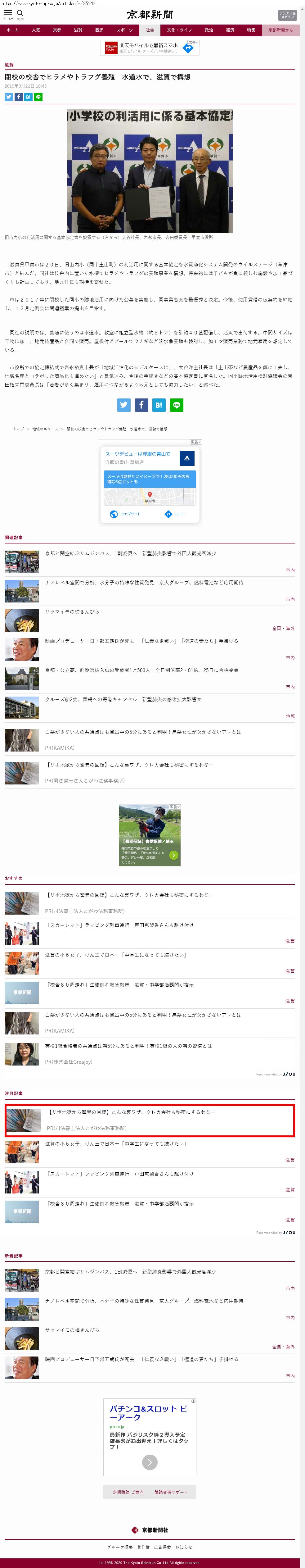Tap the デジタル版ログイン button
305x1568 pixels.
click(287, 15)
